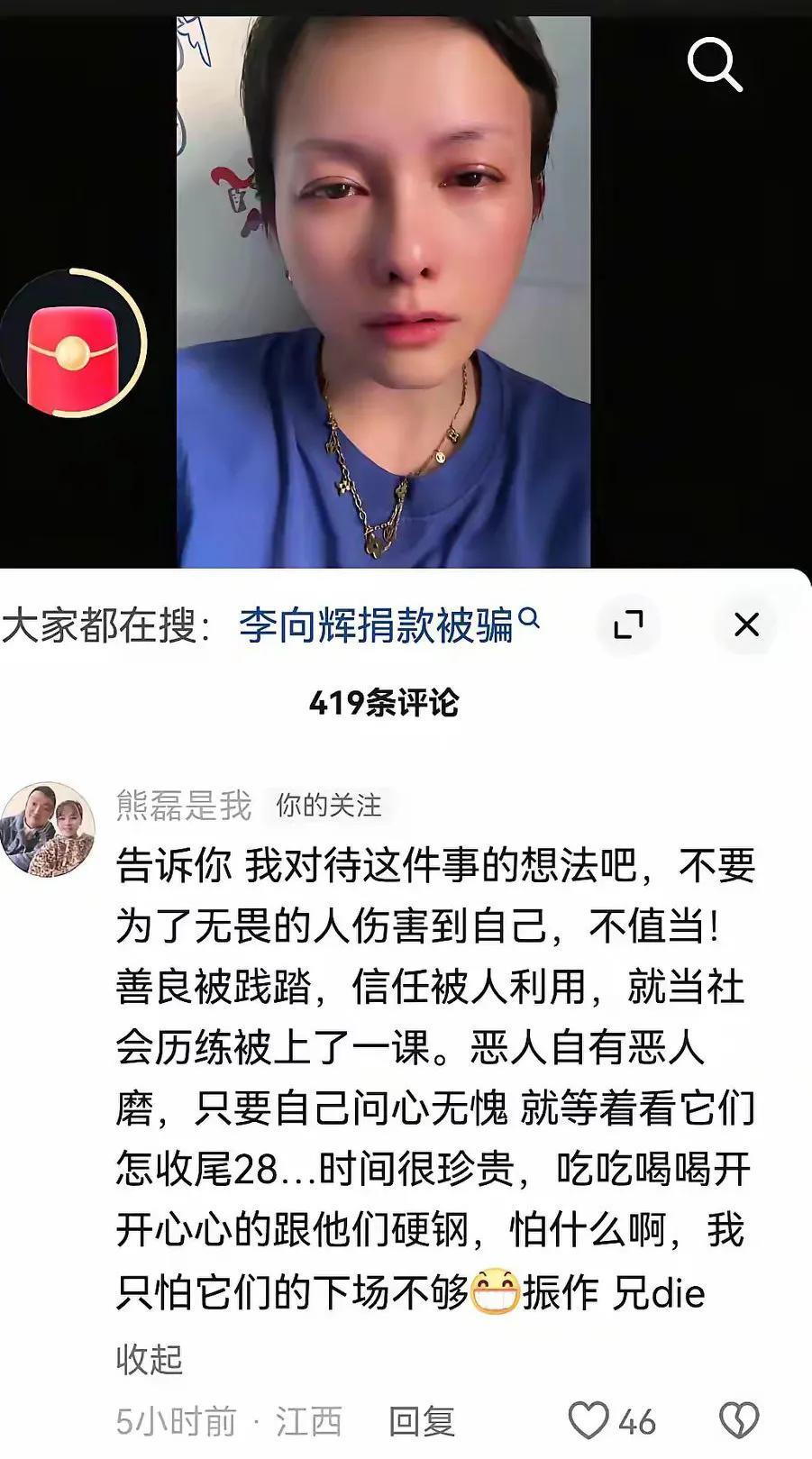812x1459 pixels.
Task: Open the search magnifier icon
Action: [x=714, y=64]
